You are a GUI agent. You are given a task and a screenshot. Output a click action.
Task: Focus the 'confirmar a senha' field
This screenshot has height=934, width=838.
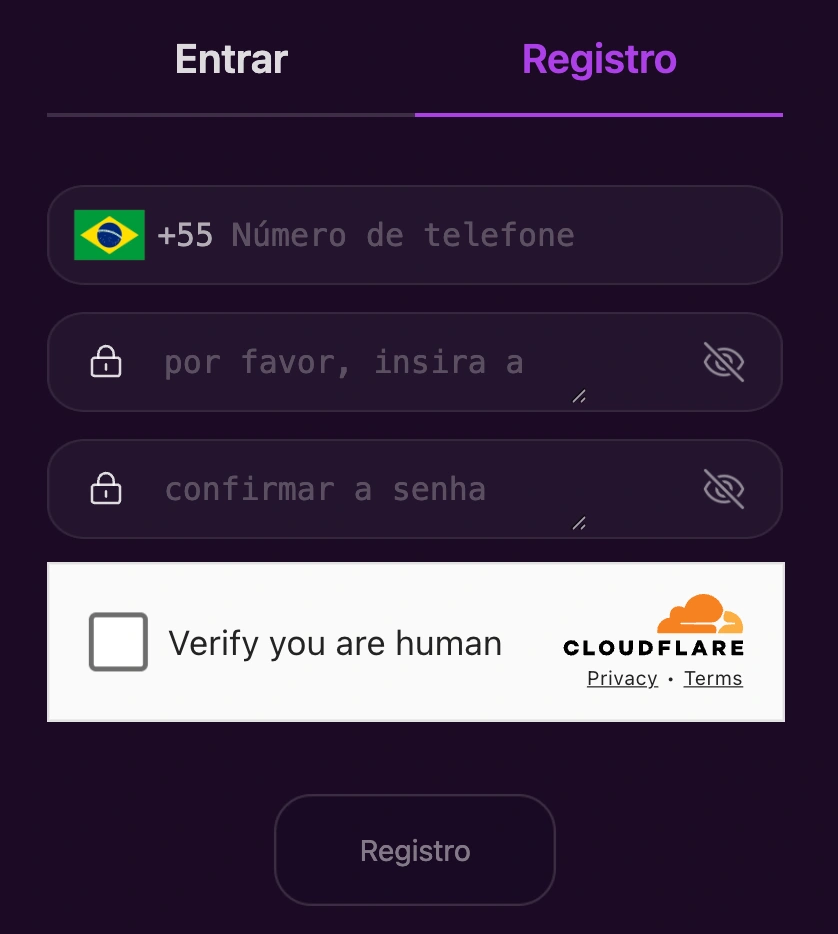[x=400, y=489]
